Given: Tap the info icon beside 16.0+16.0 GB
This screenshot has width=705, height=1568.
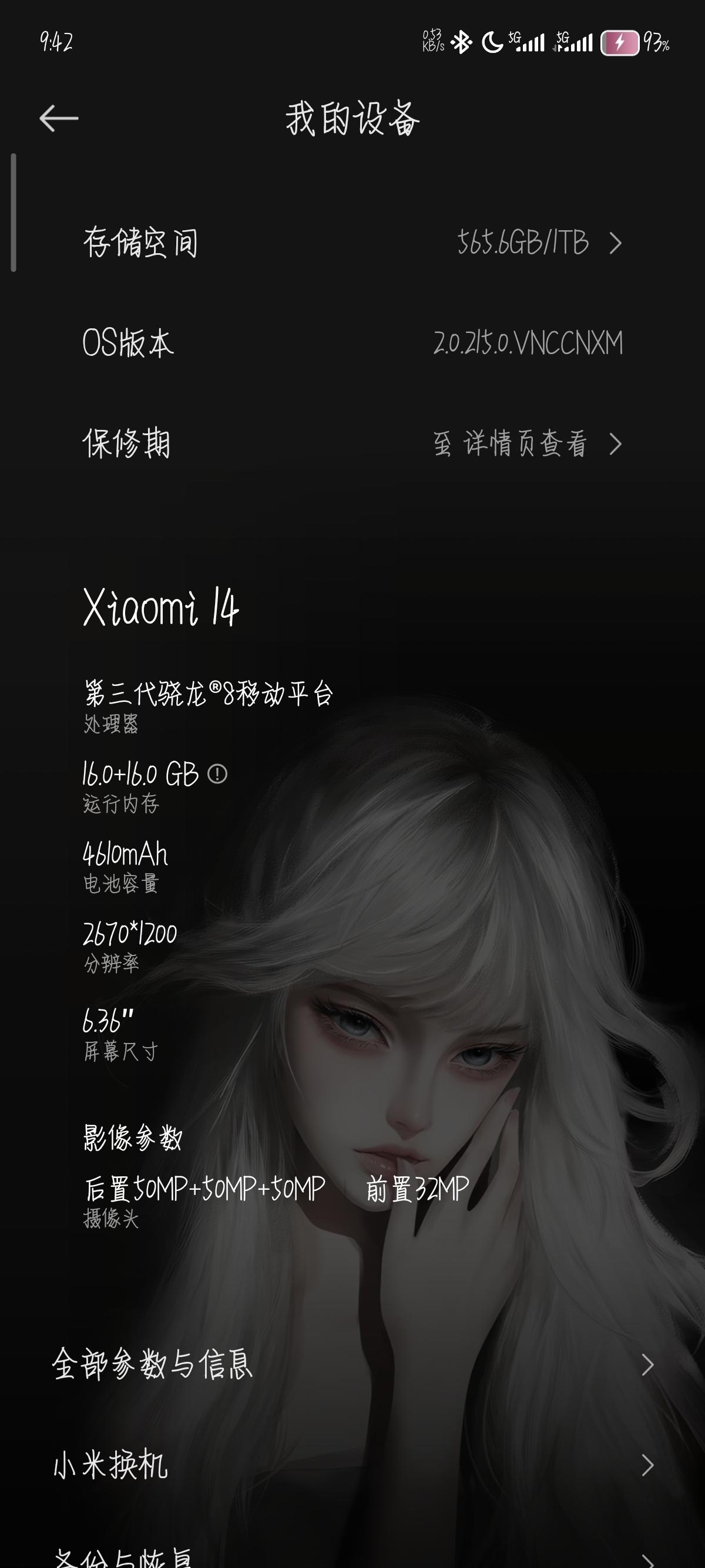Looking at the screenshot, I should (217, 774).
